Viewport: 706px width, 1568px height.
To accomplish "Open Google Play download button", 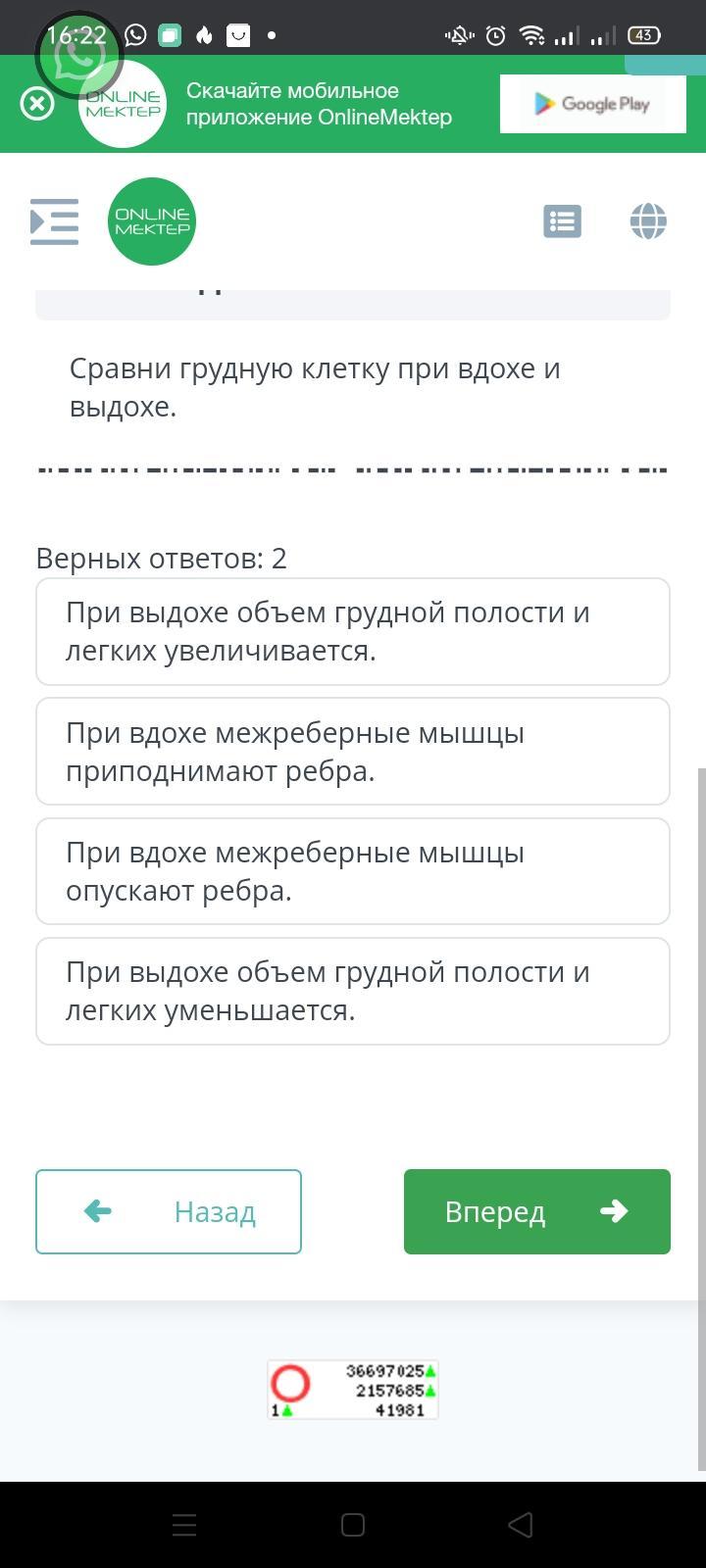I will [593, 104].
